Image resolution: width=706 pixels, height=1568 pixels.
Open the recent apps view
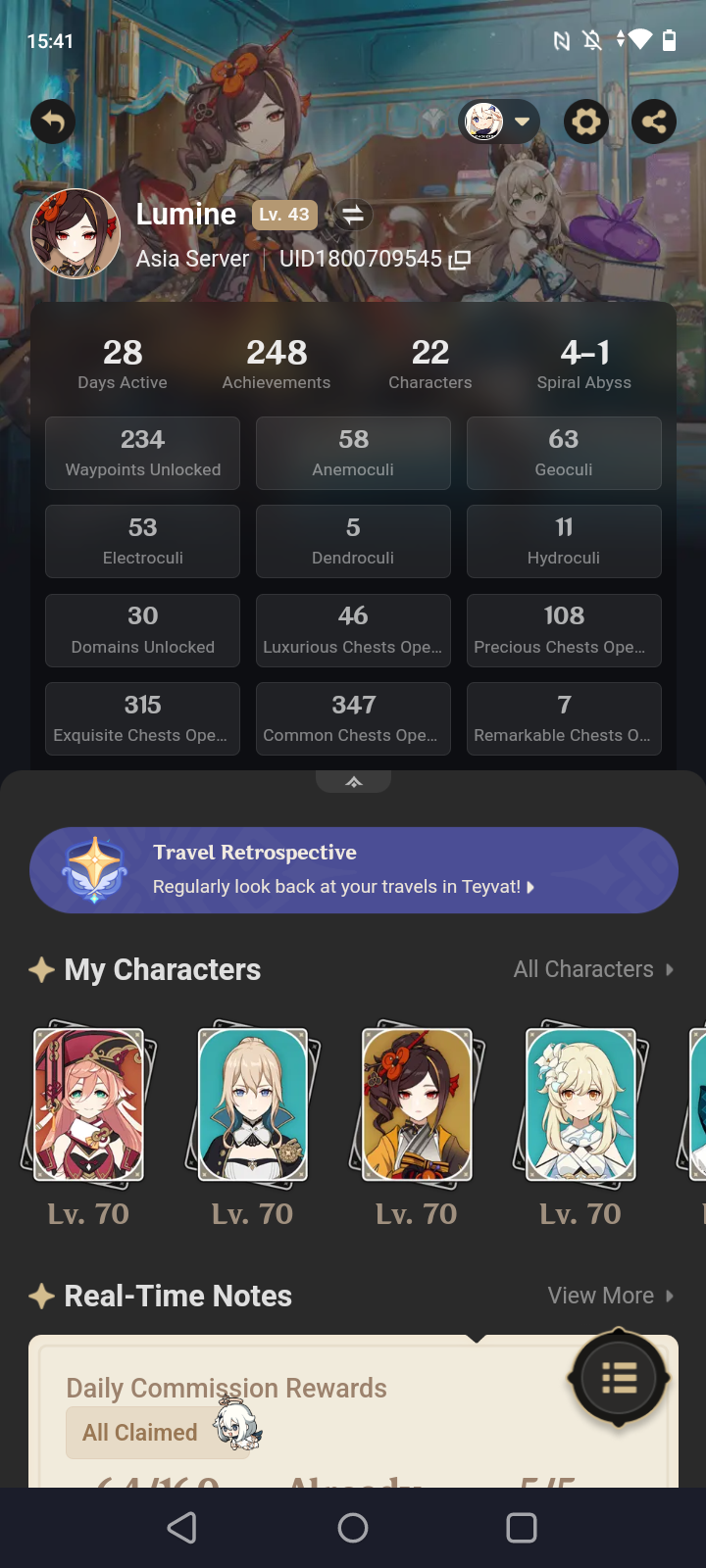521,1527
